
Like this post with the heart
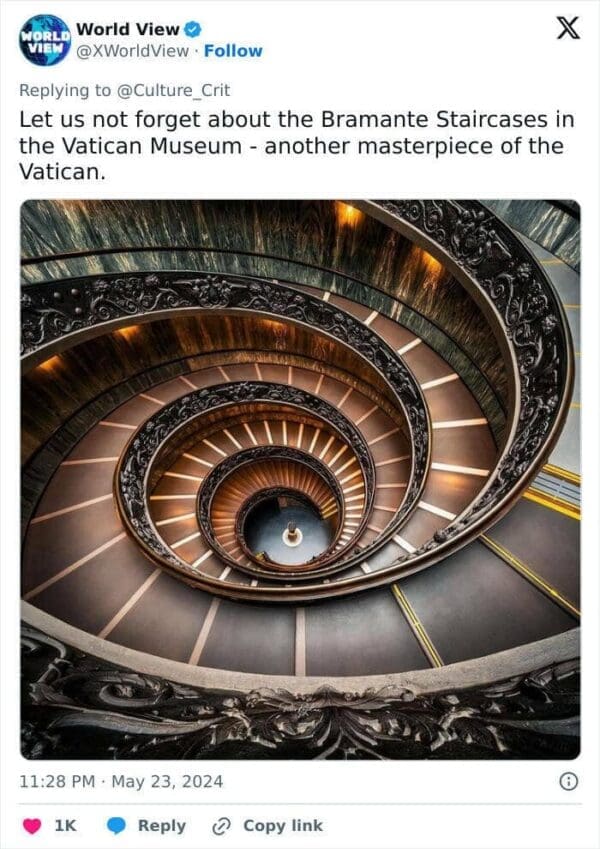coord(32,825)
